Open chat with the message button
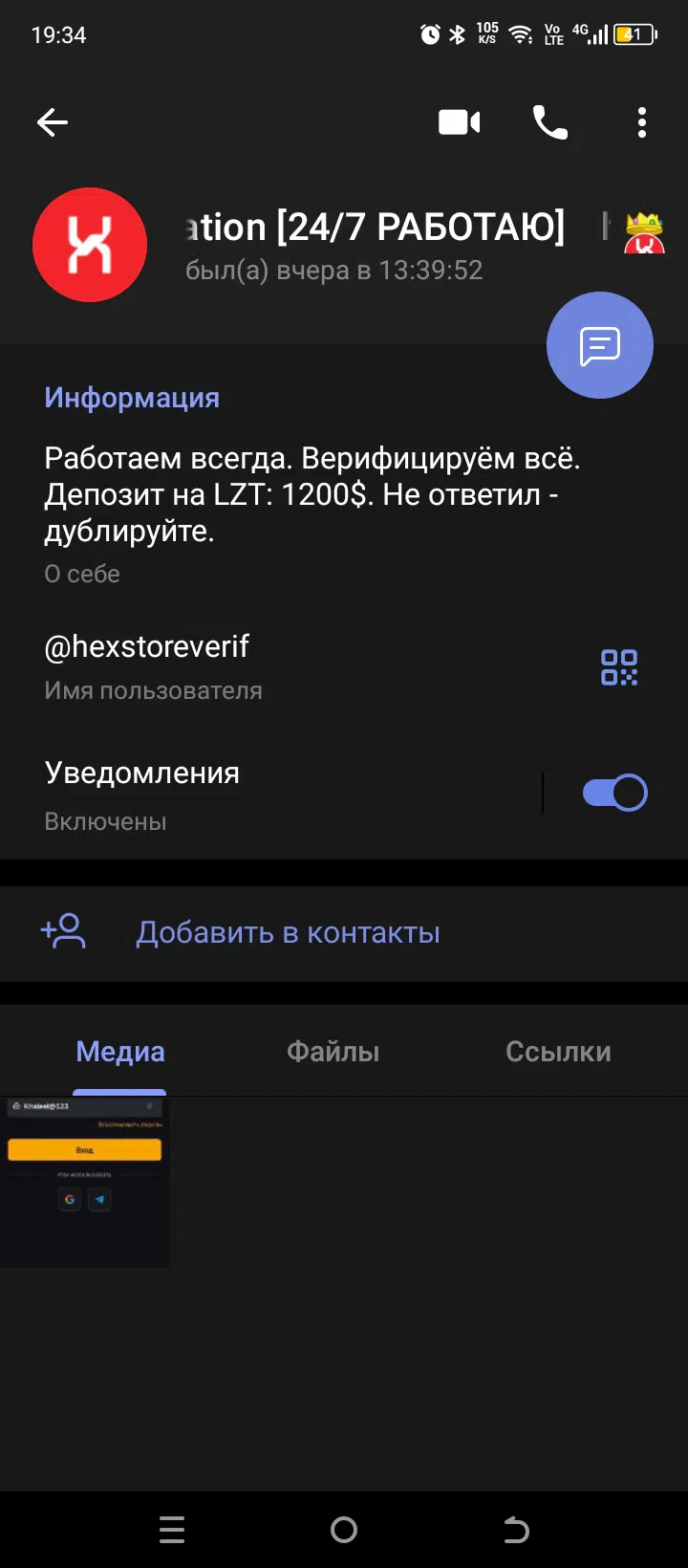 coord(600,345)
